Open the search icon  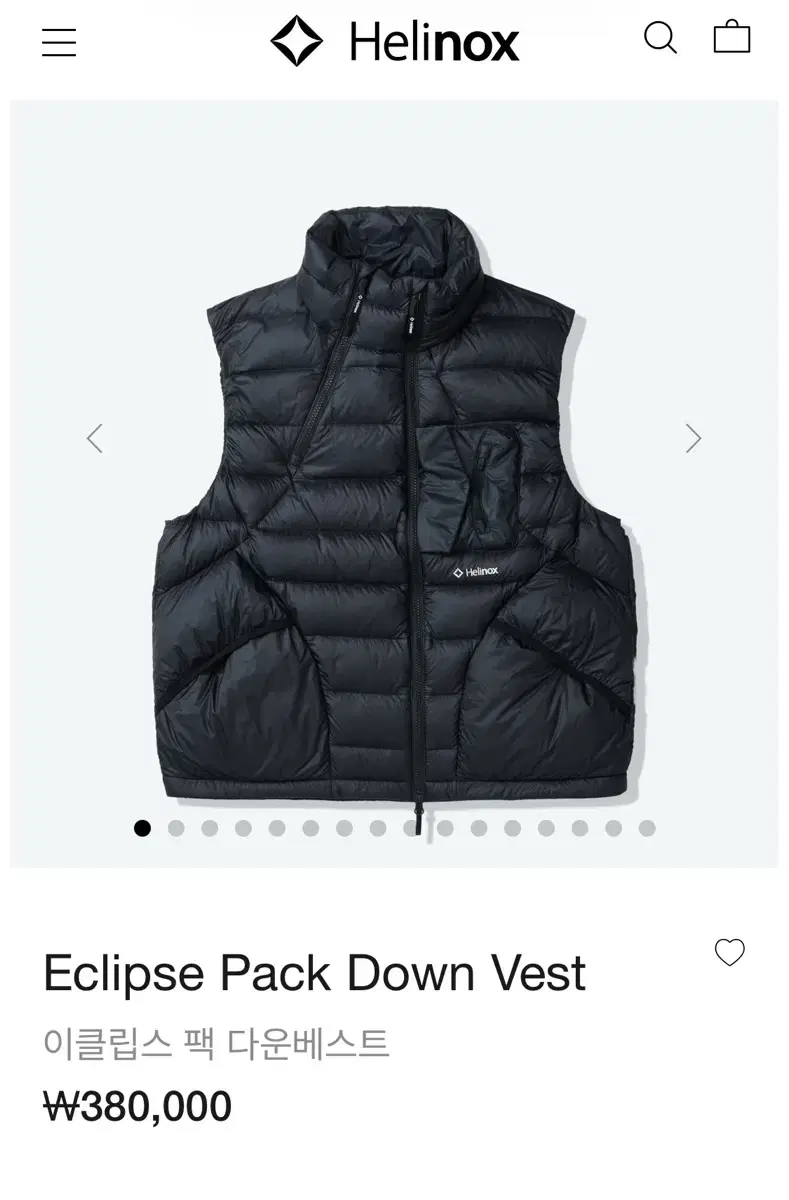660,39
